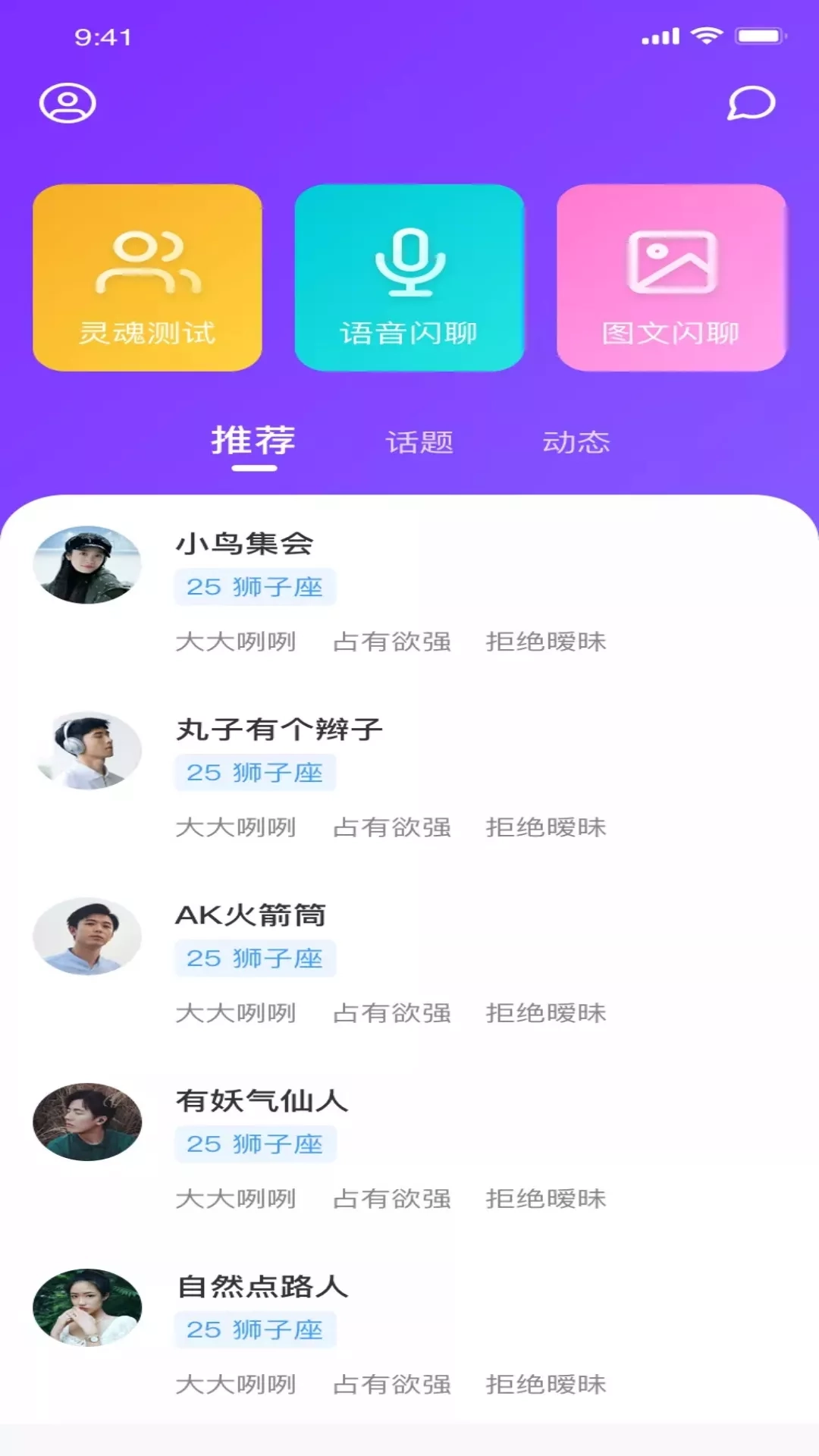Start a voice chat via 语音闪聊
Image resolution: width=819 pixels, height=1456 pixels.
pos(409,331)
